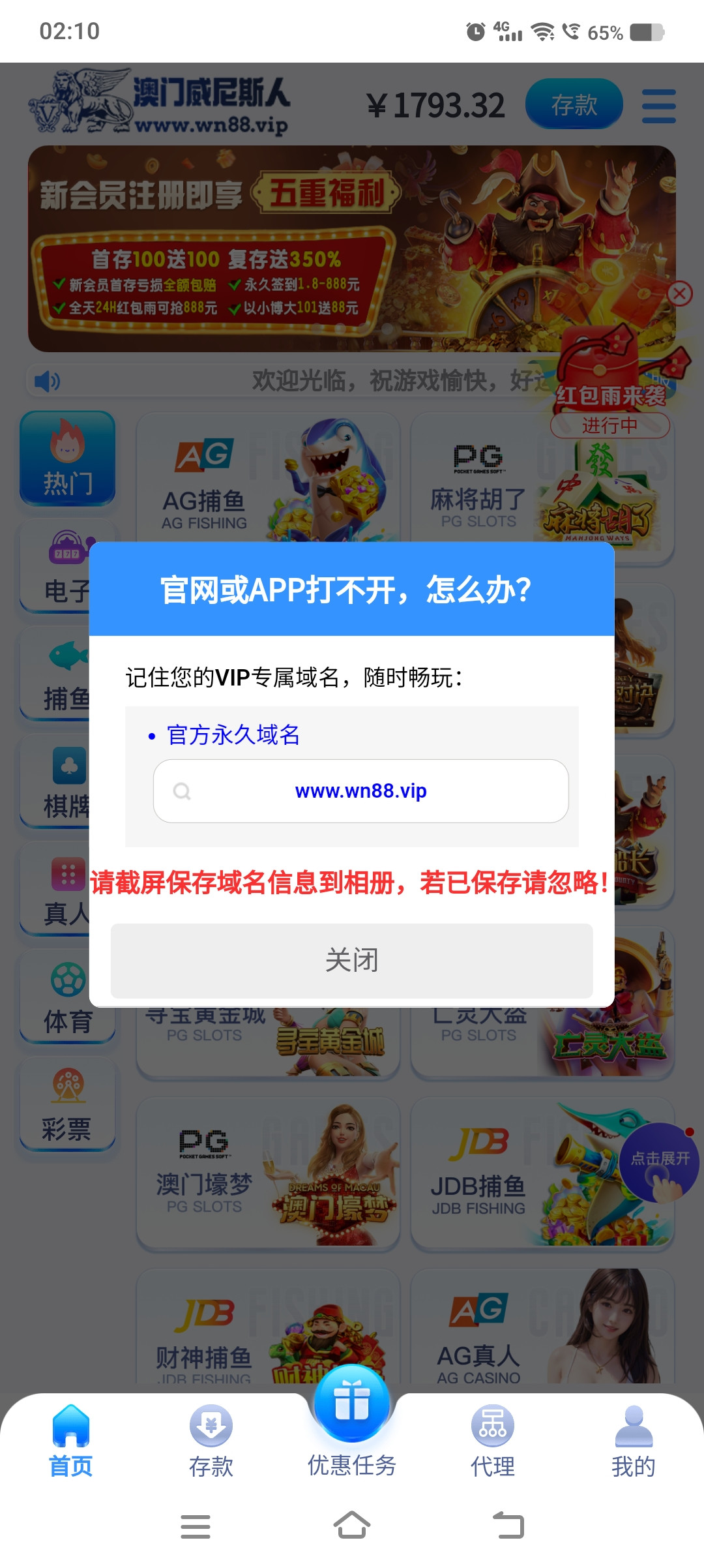Viewport: 704px width, 1568px height.
Task: Select the 彩票 category
Action: pyautogui.click(x=68, y=1106)
